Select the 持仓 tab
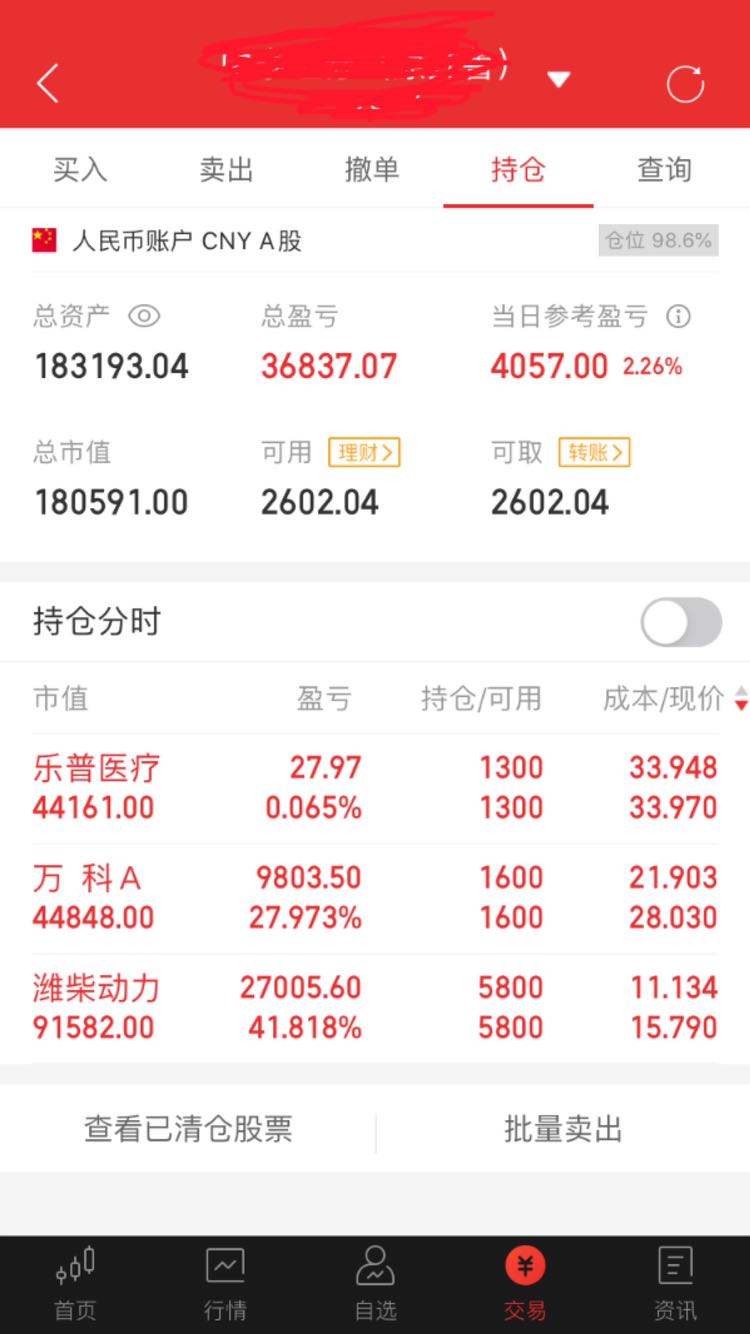Screen dimensions: 750x1334 518,169
